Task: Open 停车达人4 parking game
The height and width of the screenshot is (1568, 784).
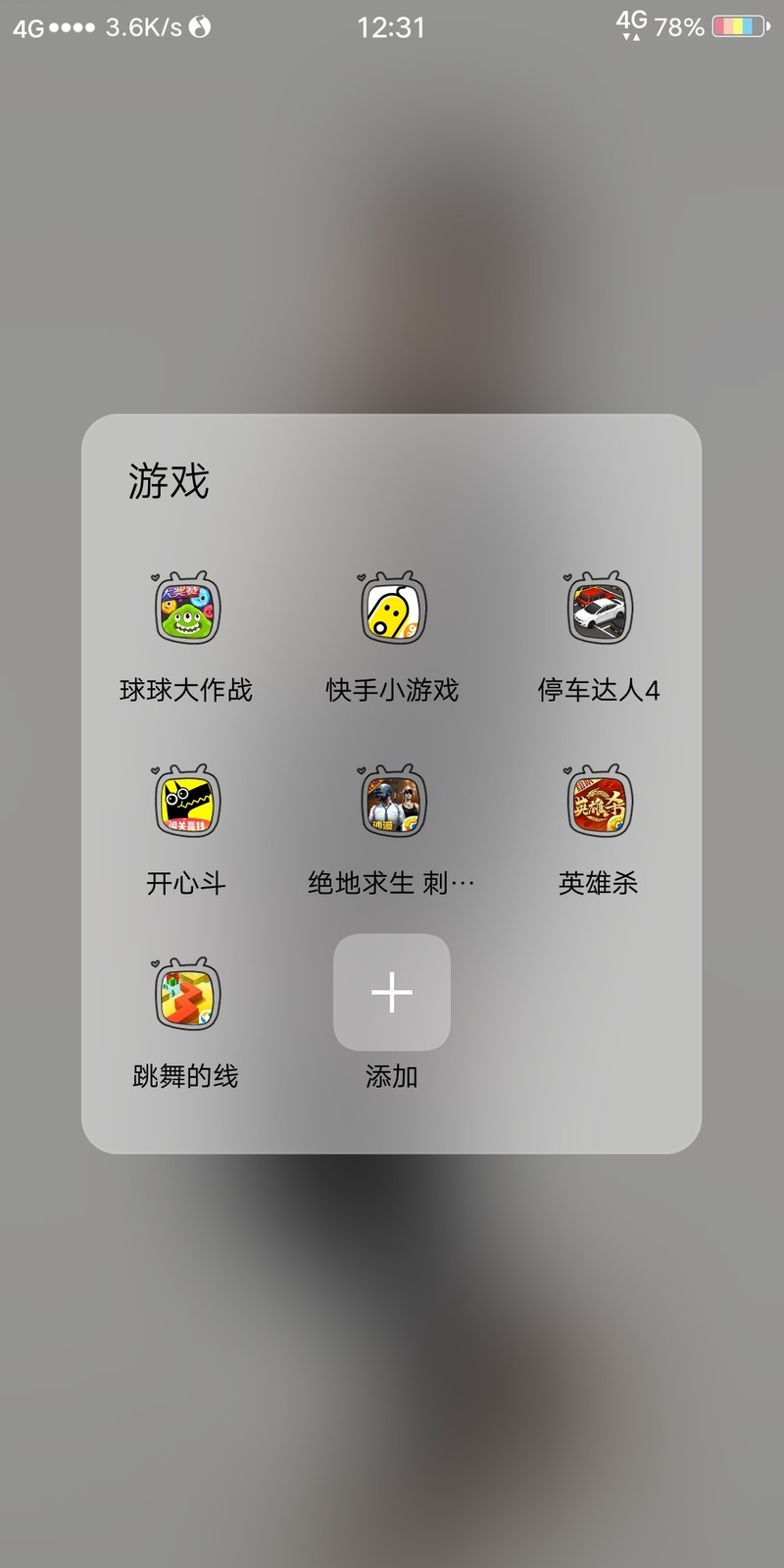Action: click(x=598, y=610)
